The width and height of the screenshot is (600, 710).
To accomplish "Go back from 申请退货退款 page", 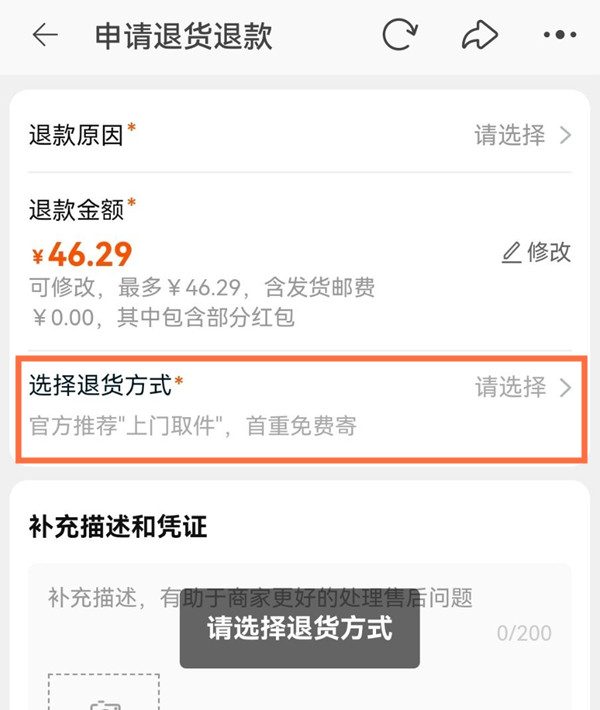I will [45, 36].
